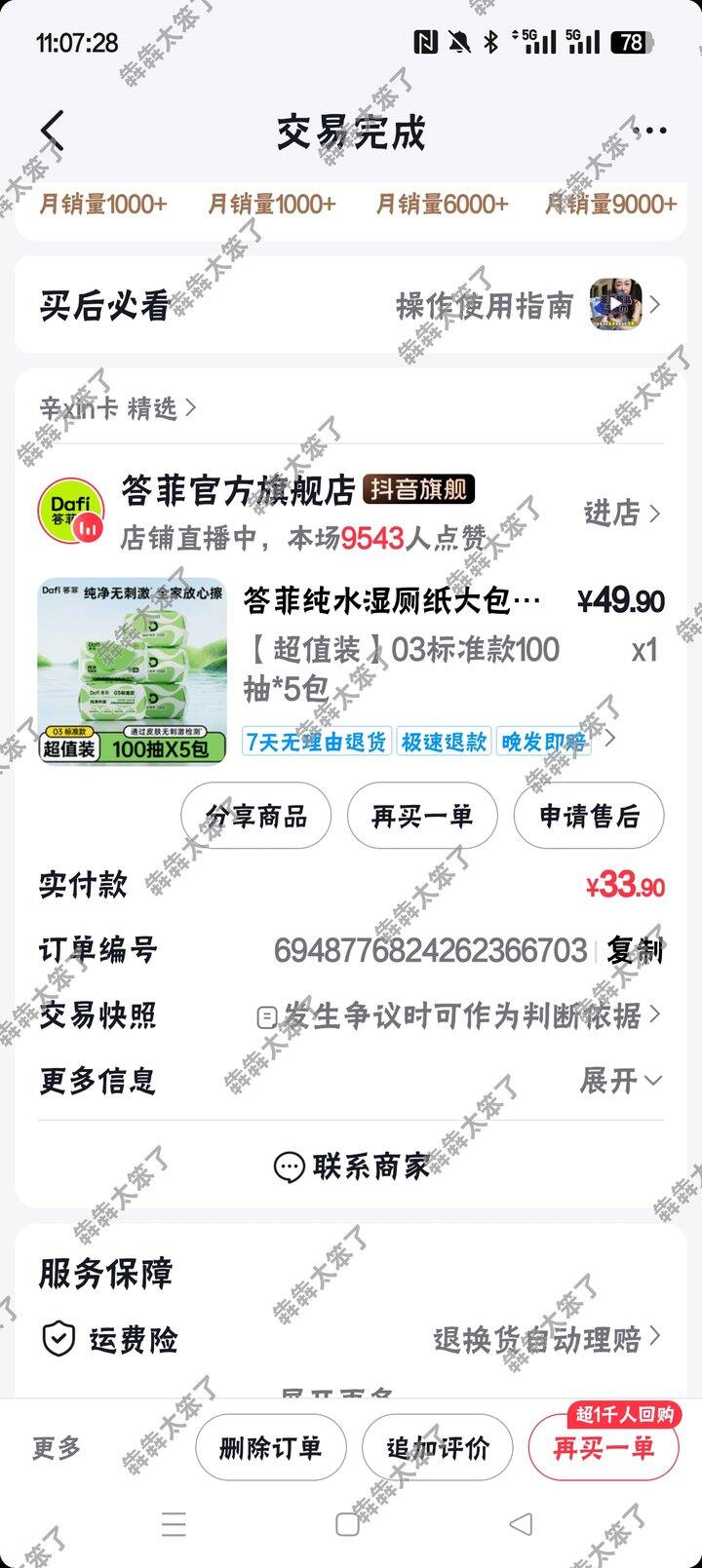The image size is (702, 1568).
Task: Tap 申请售后 for after-sales service
Action: pos(588,817)
